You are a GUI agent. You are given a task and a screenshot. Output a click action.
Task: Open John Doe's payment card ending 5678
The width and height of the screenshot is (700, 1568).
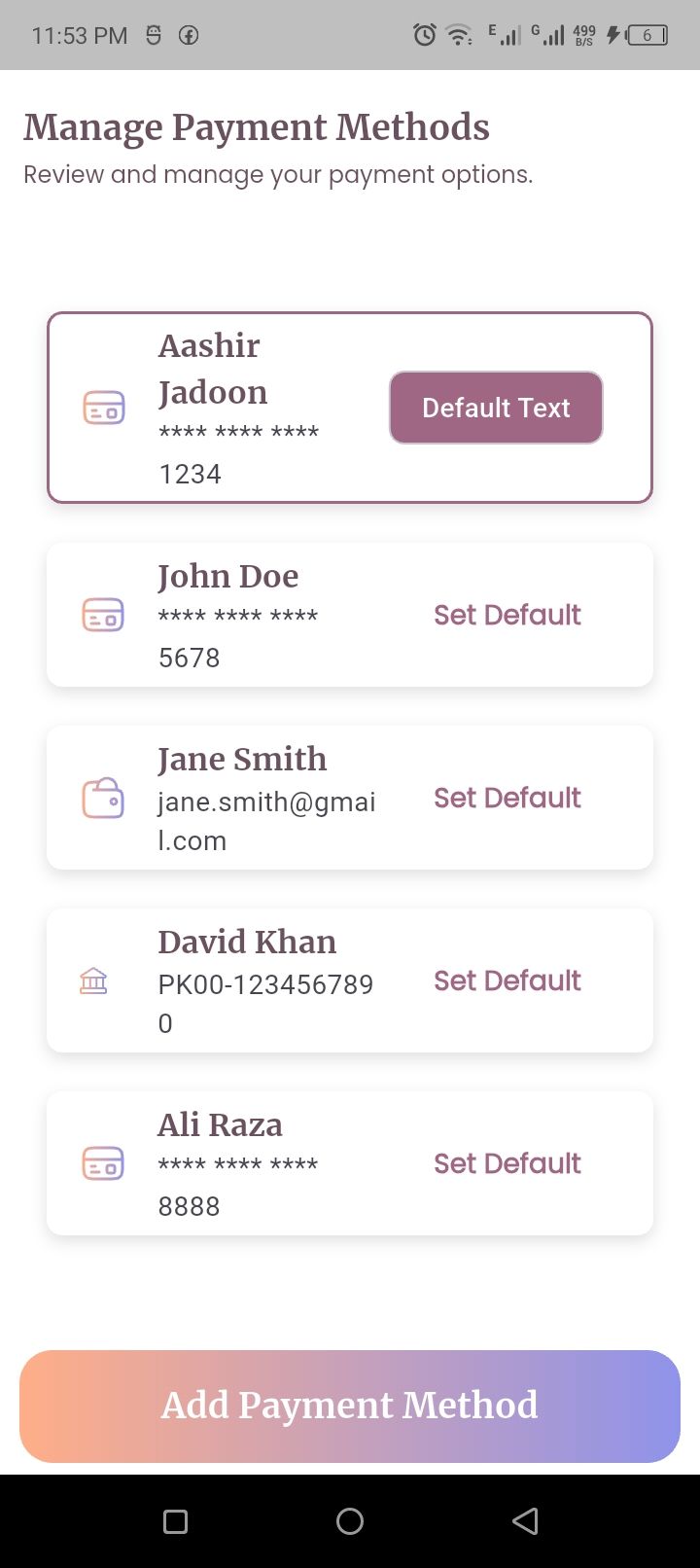point(243,616)
